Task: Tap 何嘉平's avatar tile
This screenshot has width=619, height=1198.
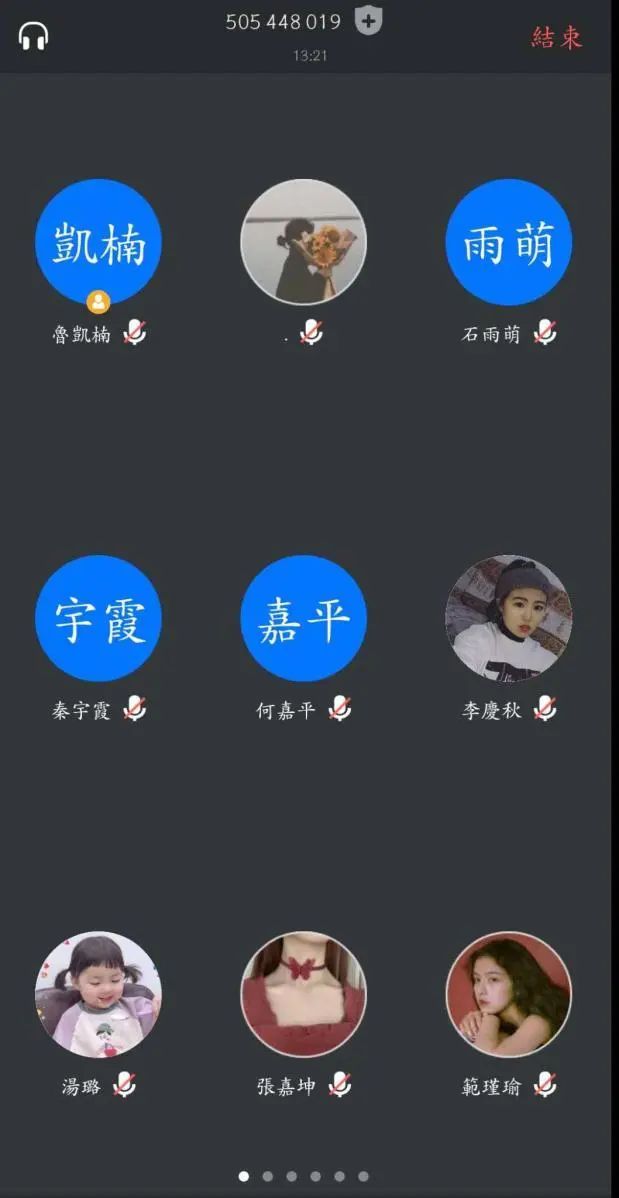Action: (303, 618)
